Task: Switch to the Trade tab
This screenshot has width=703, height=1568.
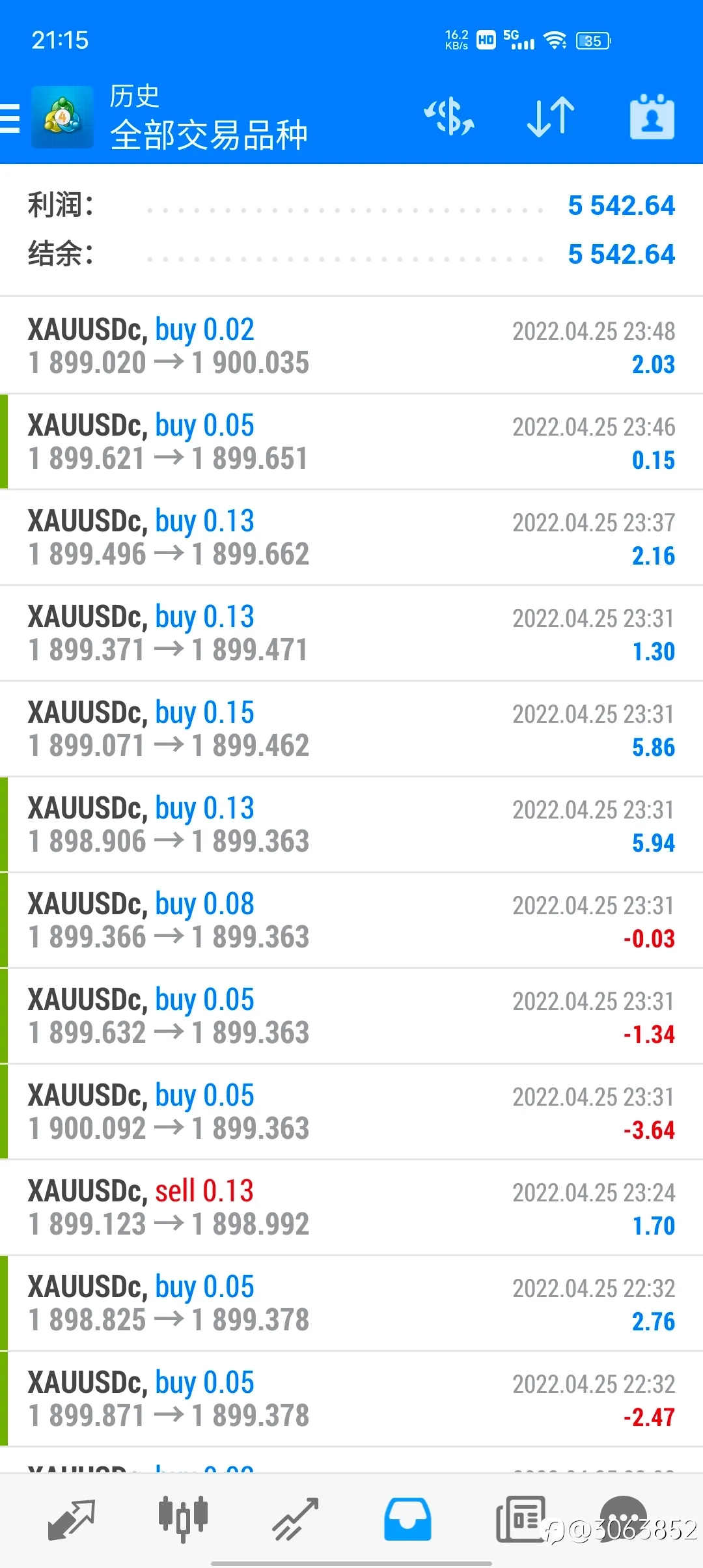Action: (x=295, y=1520)
